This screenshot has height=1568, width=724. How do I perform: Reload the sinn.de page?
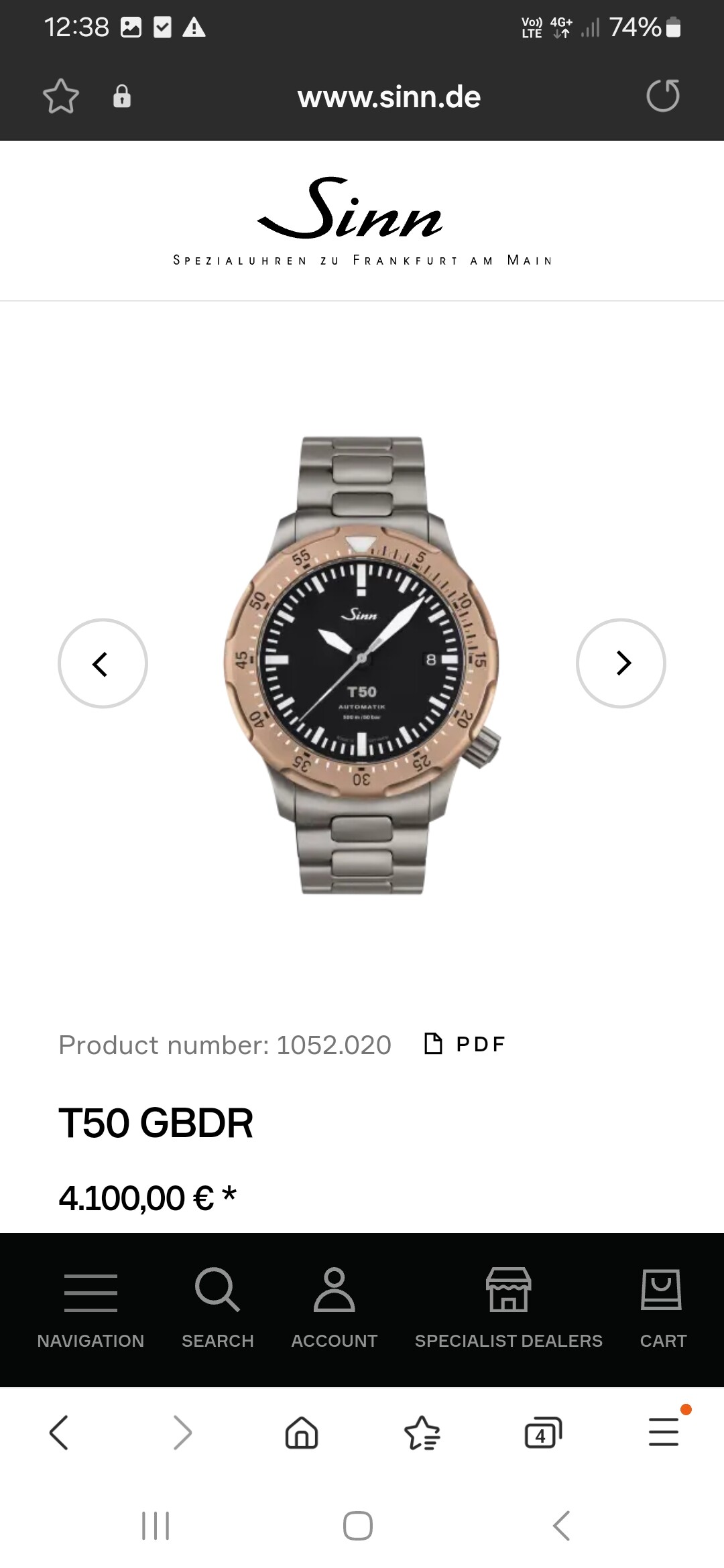pyautogui.click(x=663, y=96)
